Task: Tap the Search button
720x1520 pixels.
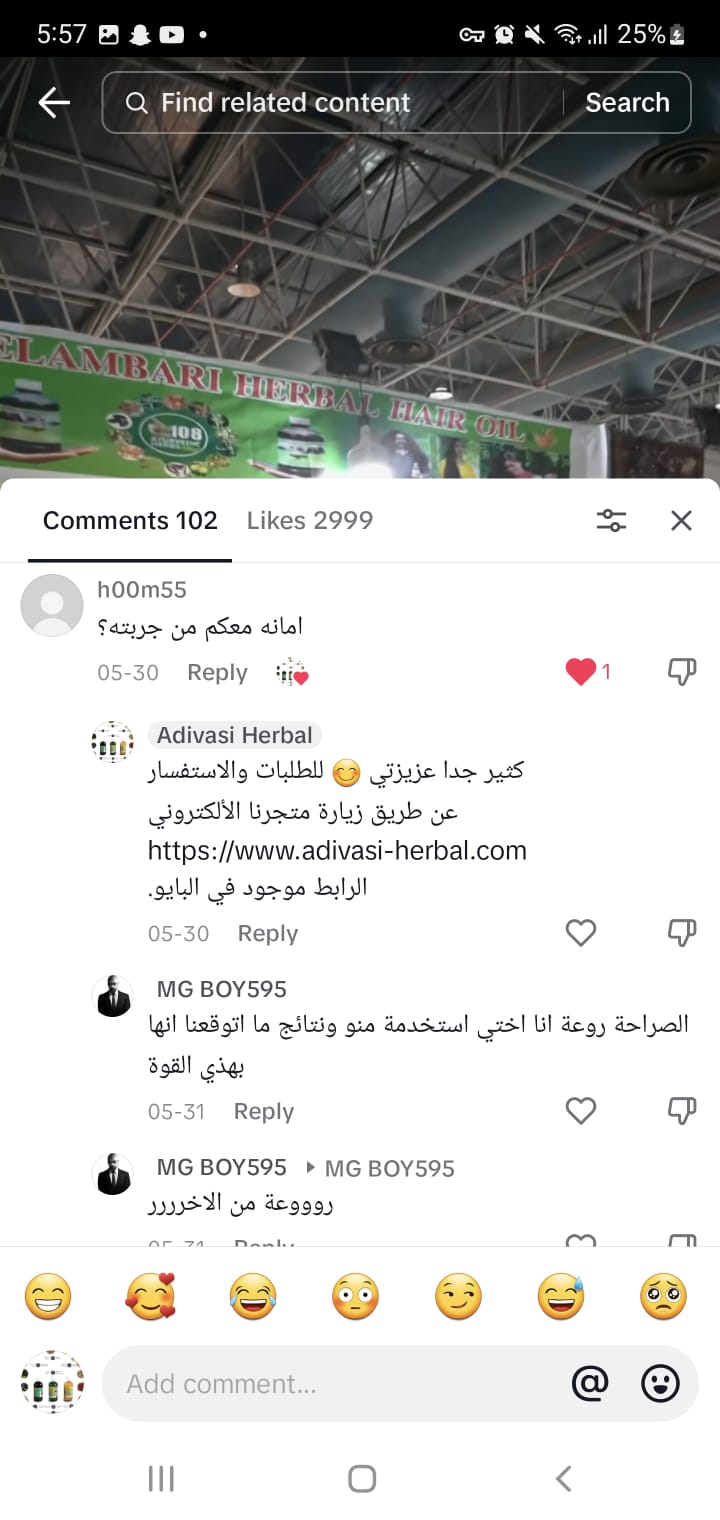Action: point(627,102)
